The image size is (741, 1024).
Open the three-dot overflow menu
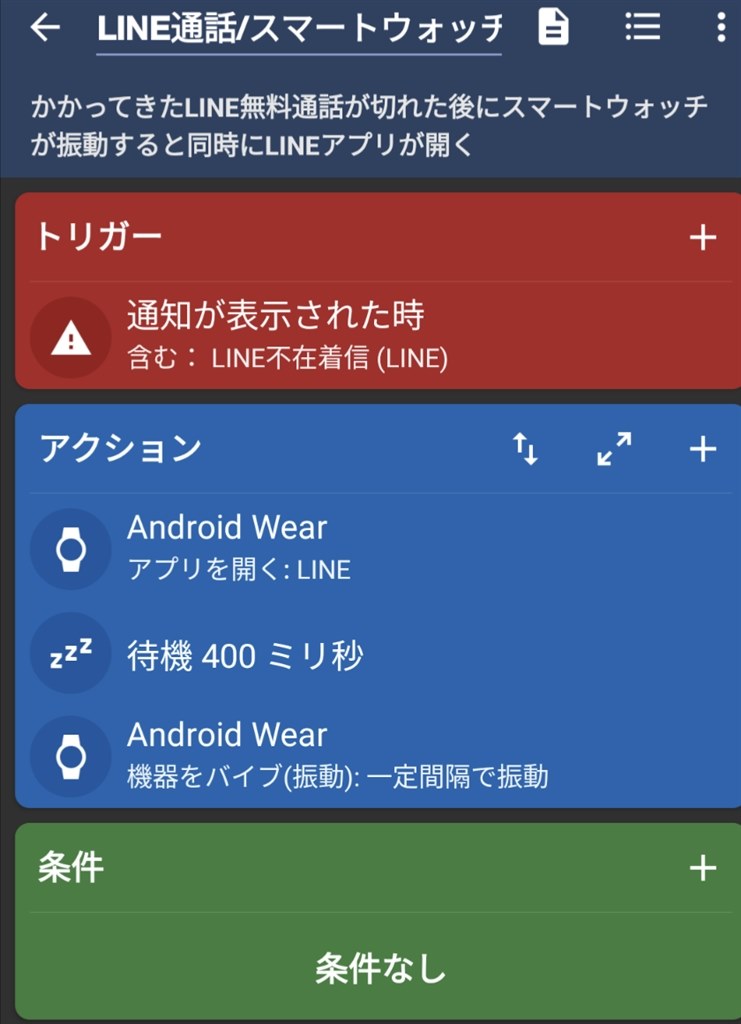[721, 27]
